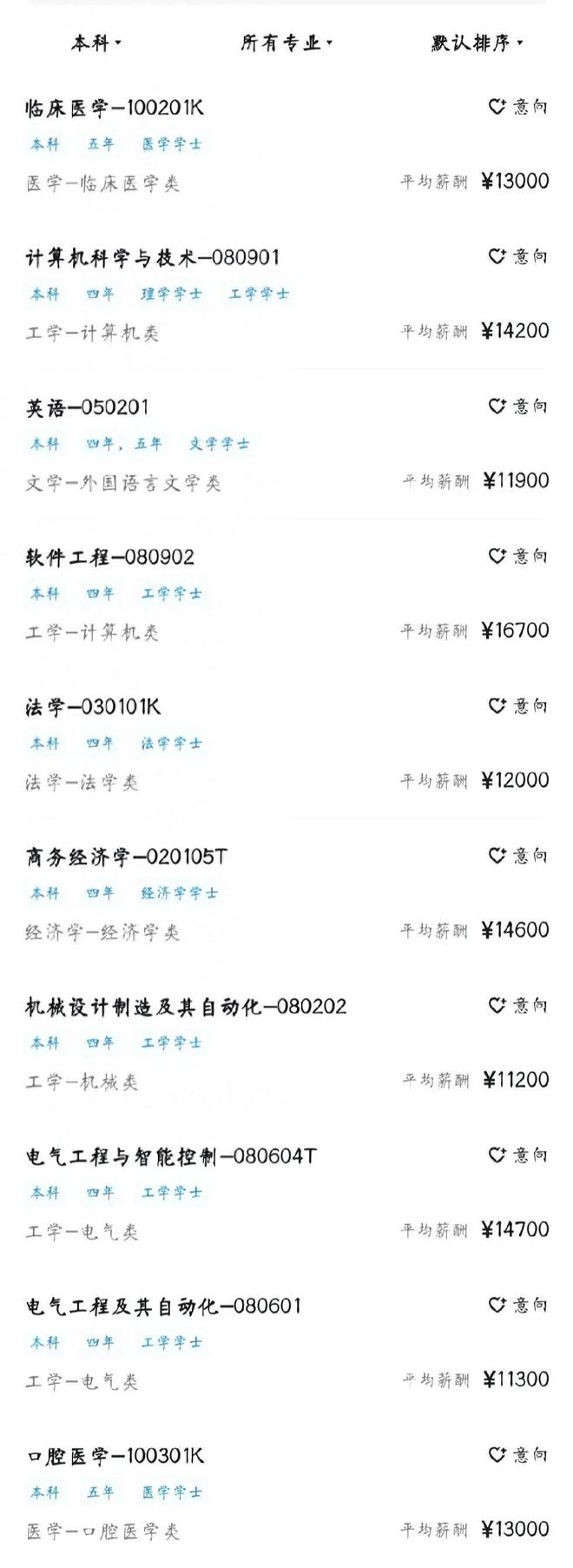Select the 口腔医学 major row
This screenshot has width=573, height=1568.
coord(115,1456)
